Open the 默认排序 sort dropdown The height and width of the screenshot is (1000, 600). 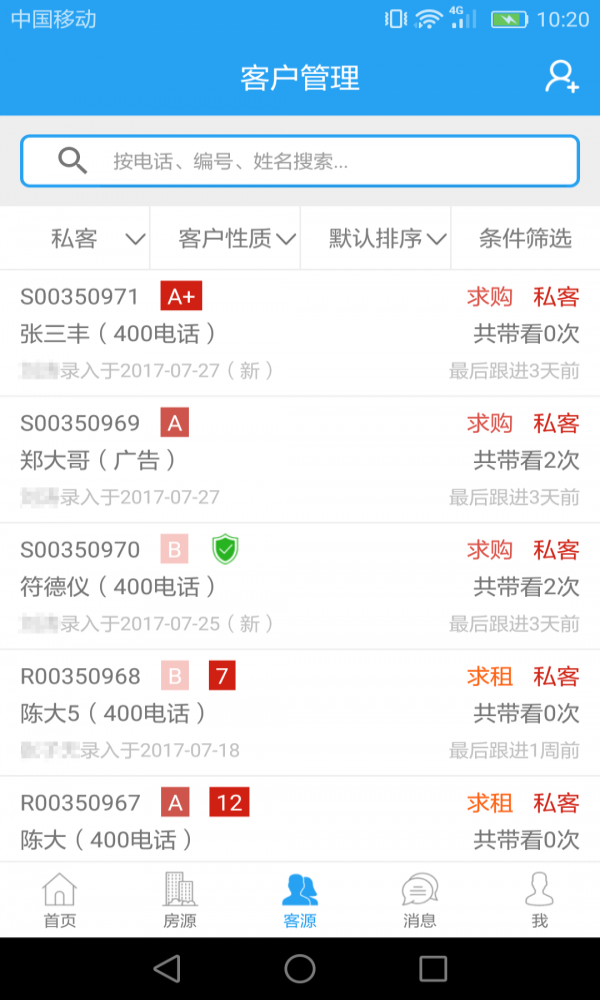(376, 239)
